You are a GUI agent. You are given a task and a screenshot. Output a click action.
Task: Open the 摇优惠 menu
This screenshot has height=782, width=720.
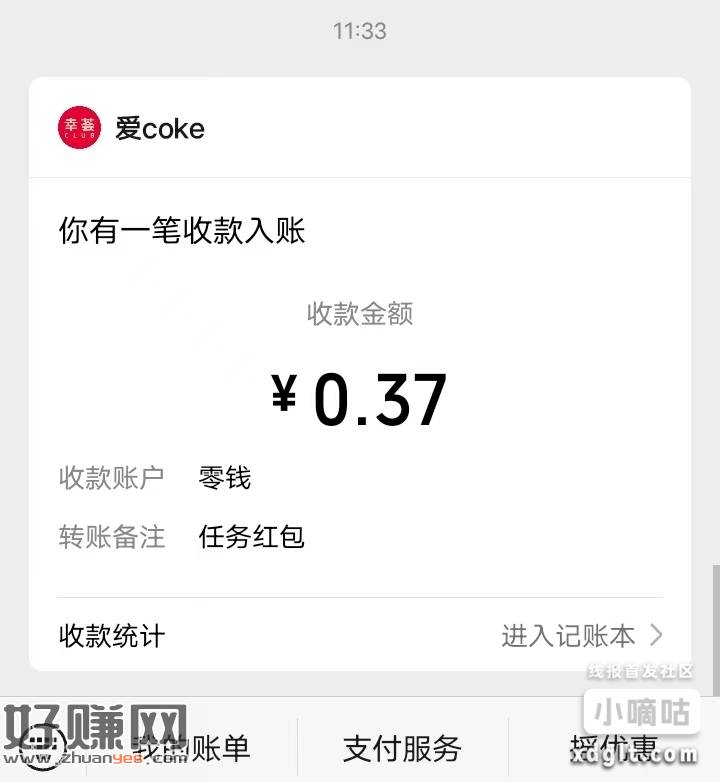coord(613,747)
